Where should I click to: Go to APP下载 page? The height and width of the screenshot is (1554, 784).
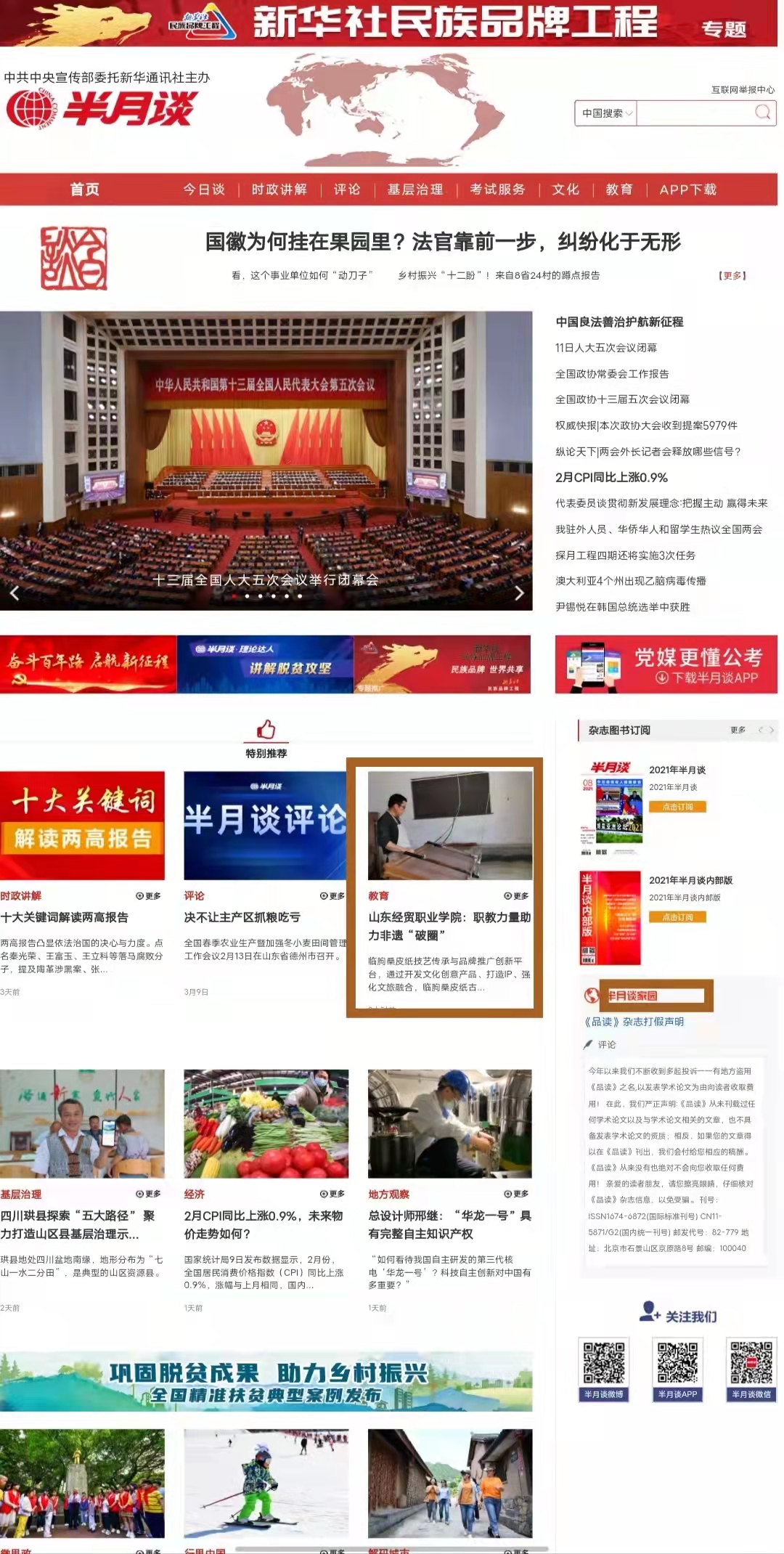coord(687,190)
